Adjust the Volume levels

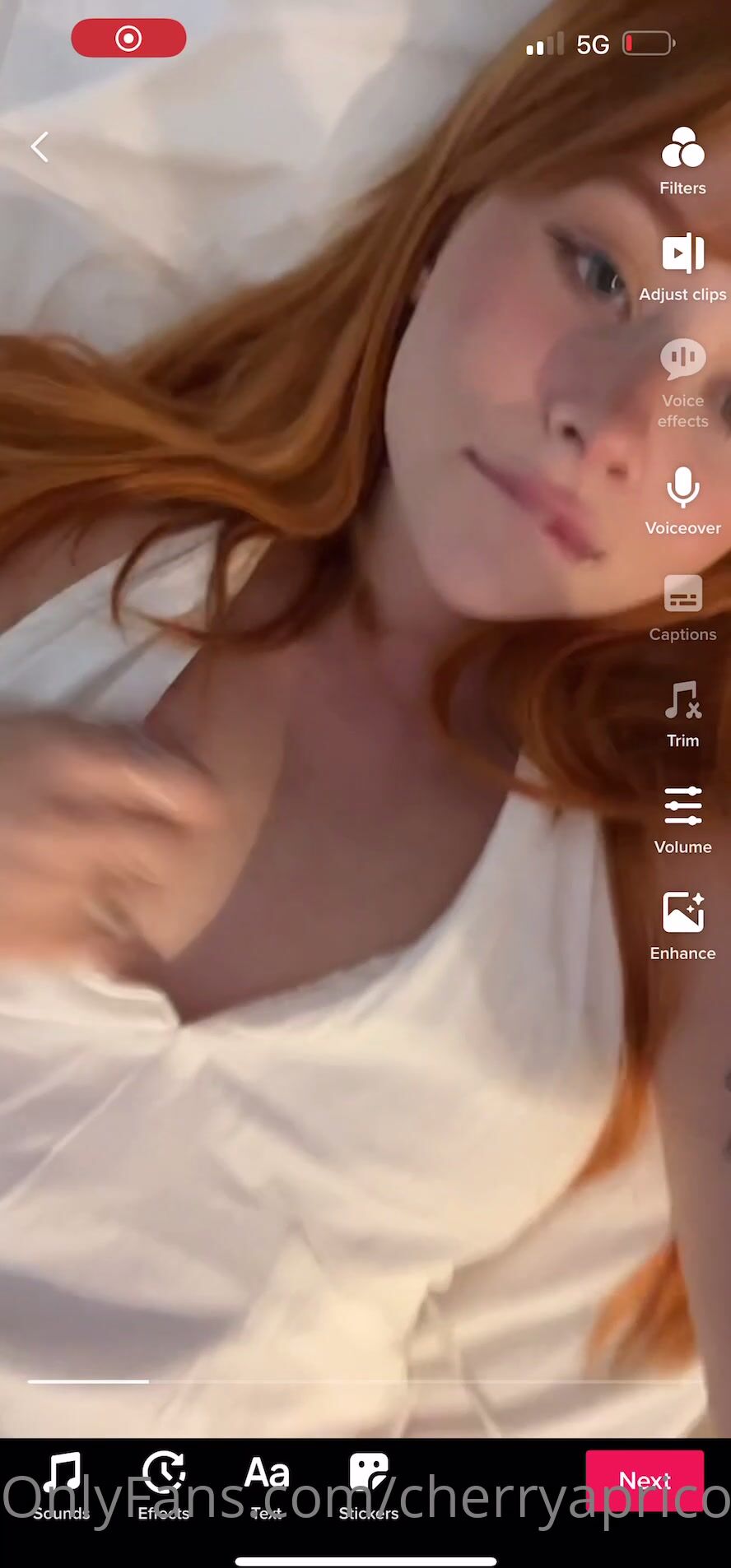682,819
